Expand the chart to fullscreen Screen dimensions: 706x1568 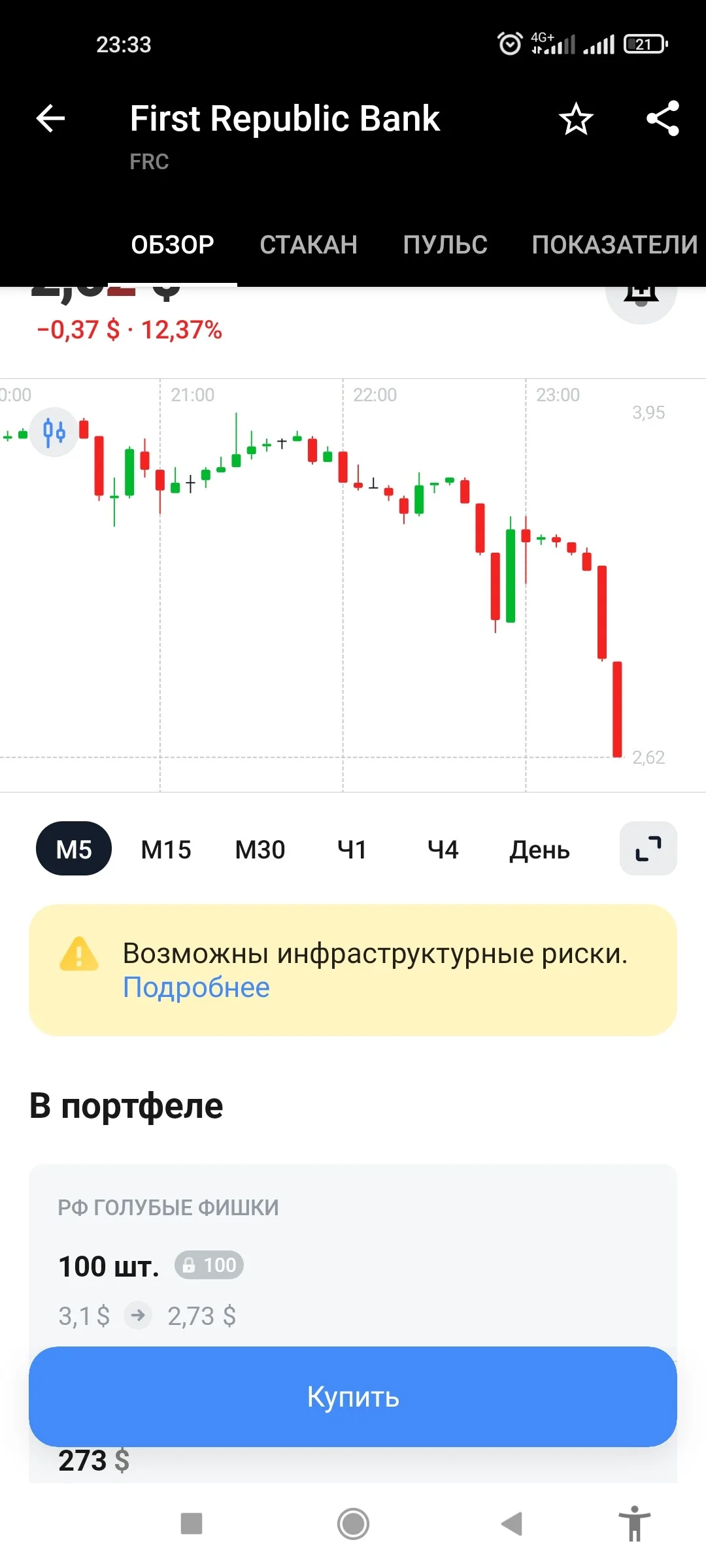648,849
